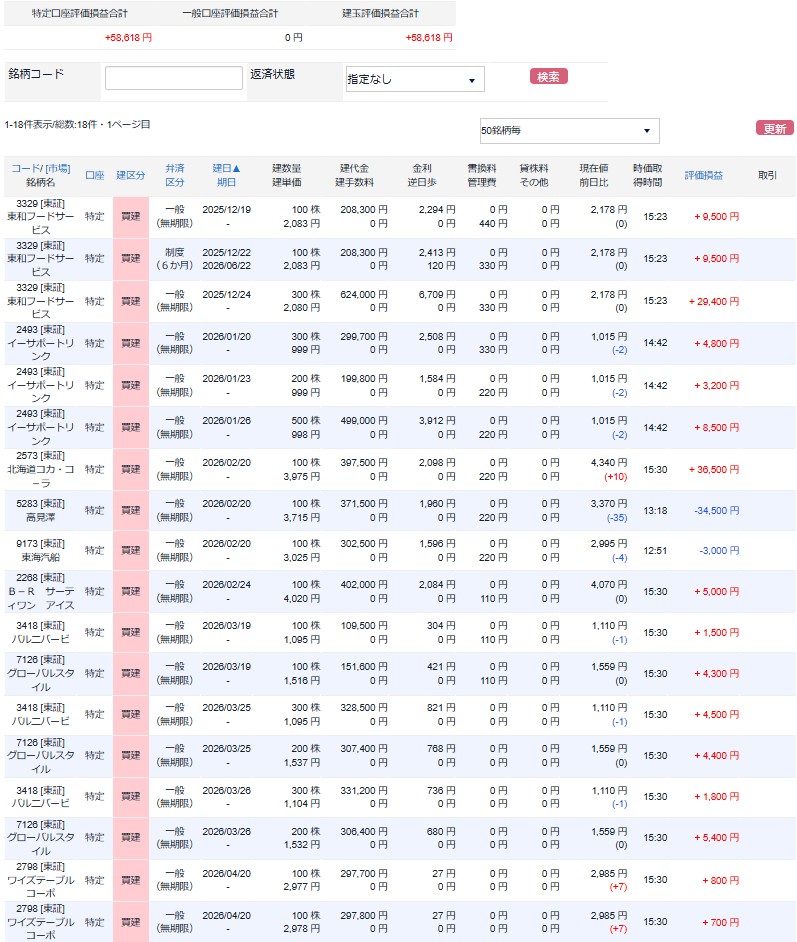Open the 返済状態 dropdown
This screenshot has height=942, width=797.
[415, 79]
